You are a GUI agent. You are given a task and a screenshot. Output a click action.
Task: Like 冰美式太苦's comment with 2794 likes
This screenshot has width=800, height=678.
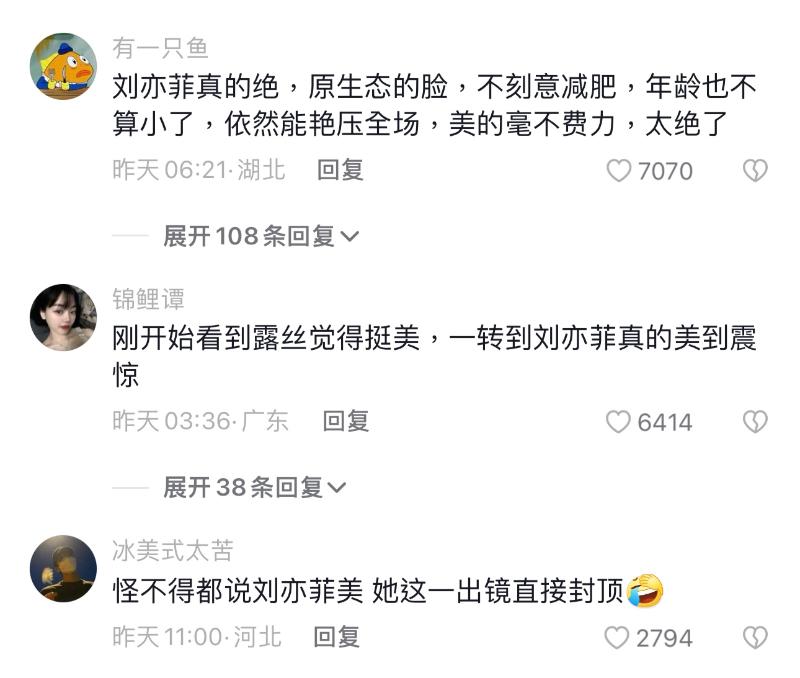click(x=620, y=637)
